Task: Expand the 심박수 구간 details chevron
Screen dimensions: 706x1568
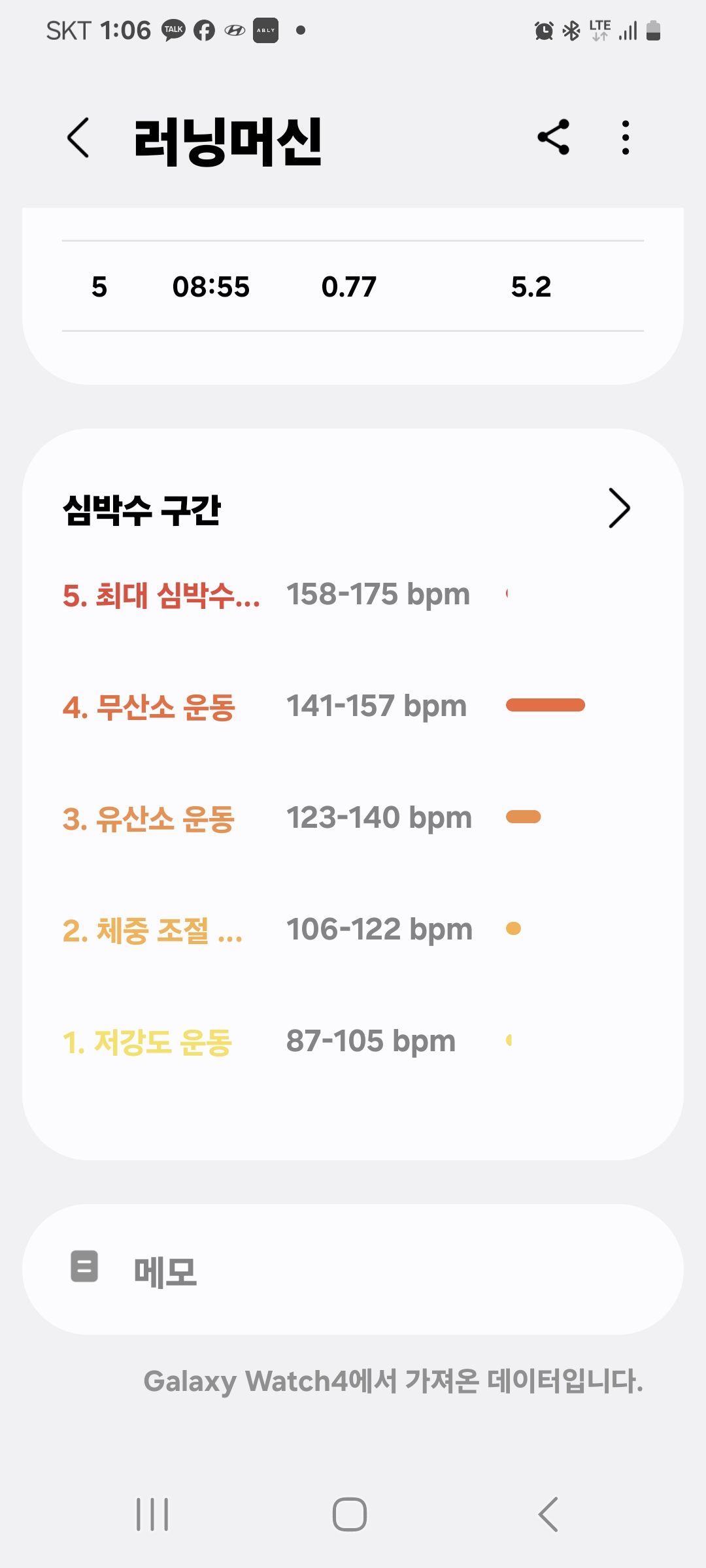Action: (618, 508)
